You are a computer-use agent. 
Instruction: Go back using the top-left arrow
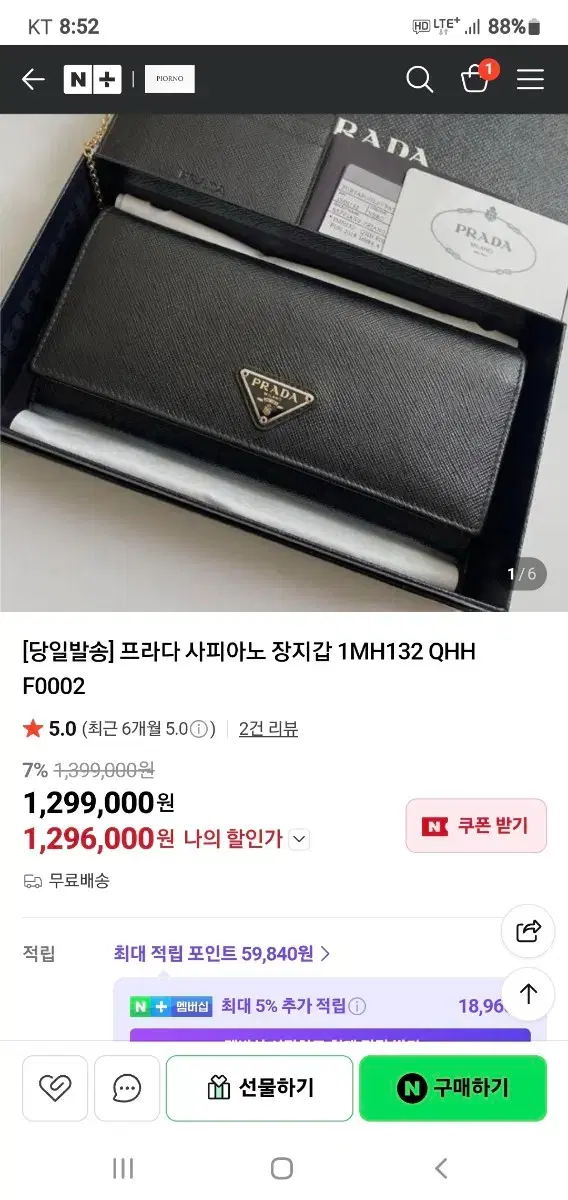[x=33, y=80]
